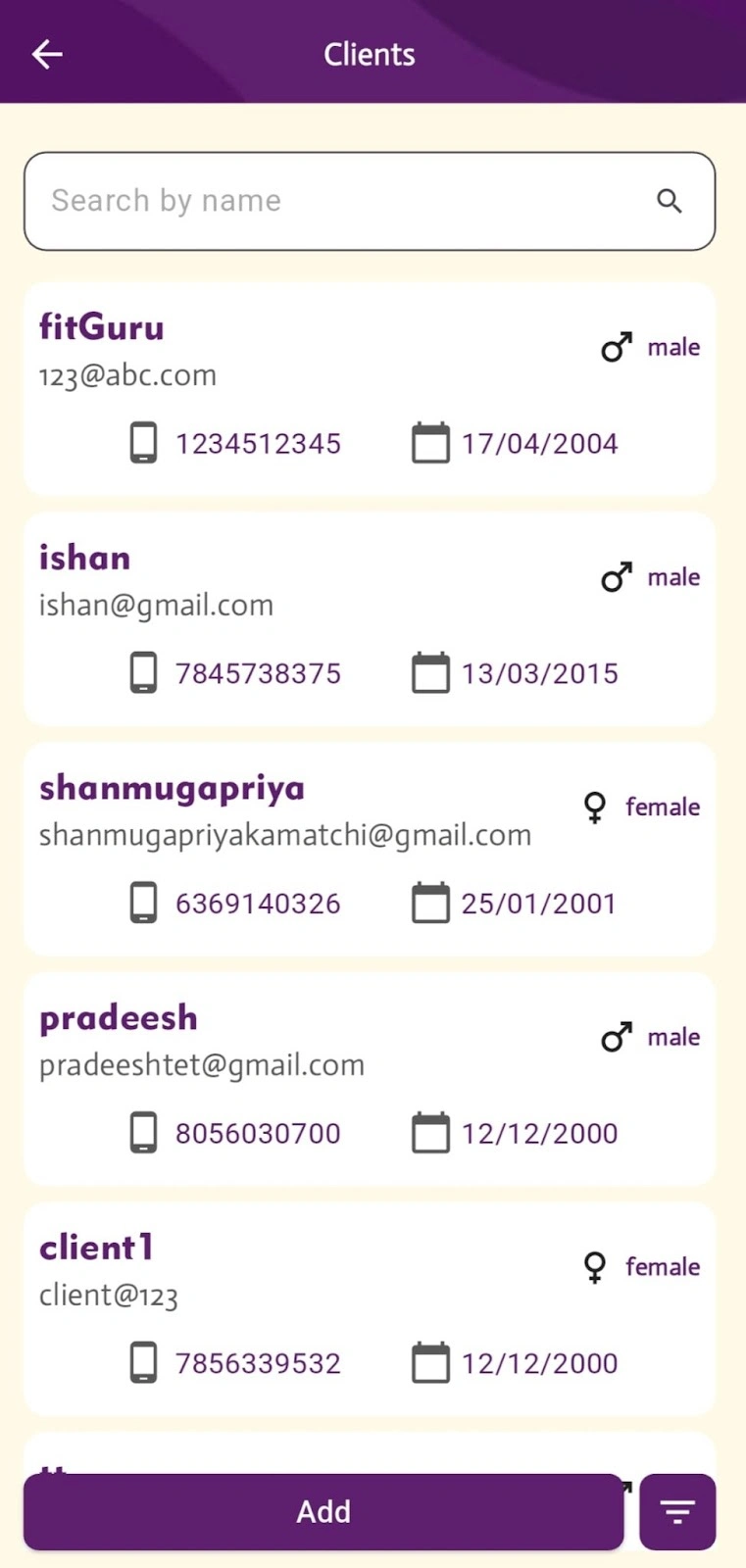The height and width of the screenshot is (1568, 746).
Task: Open the shanmugapriya client card
Action: click(370, 849)
